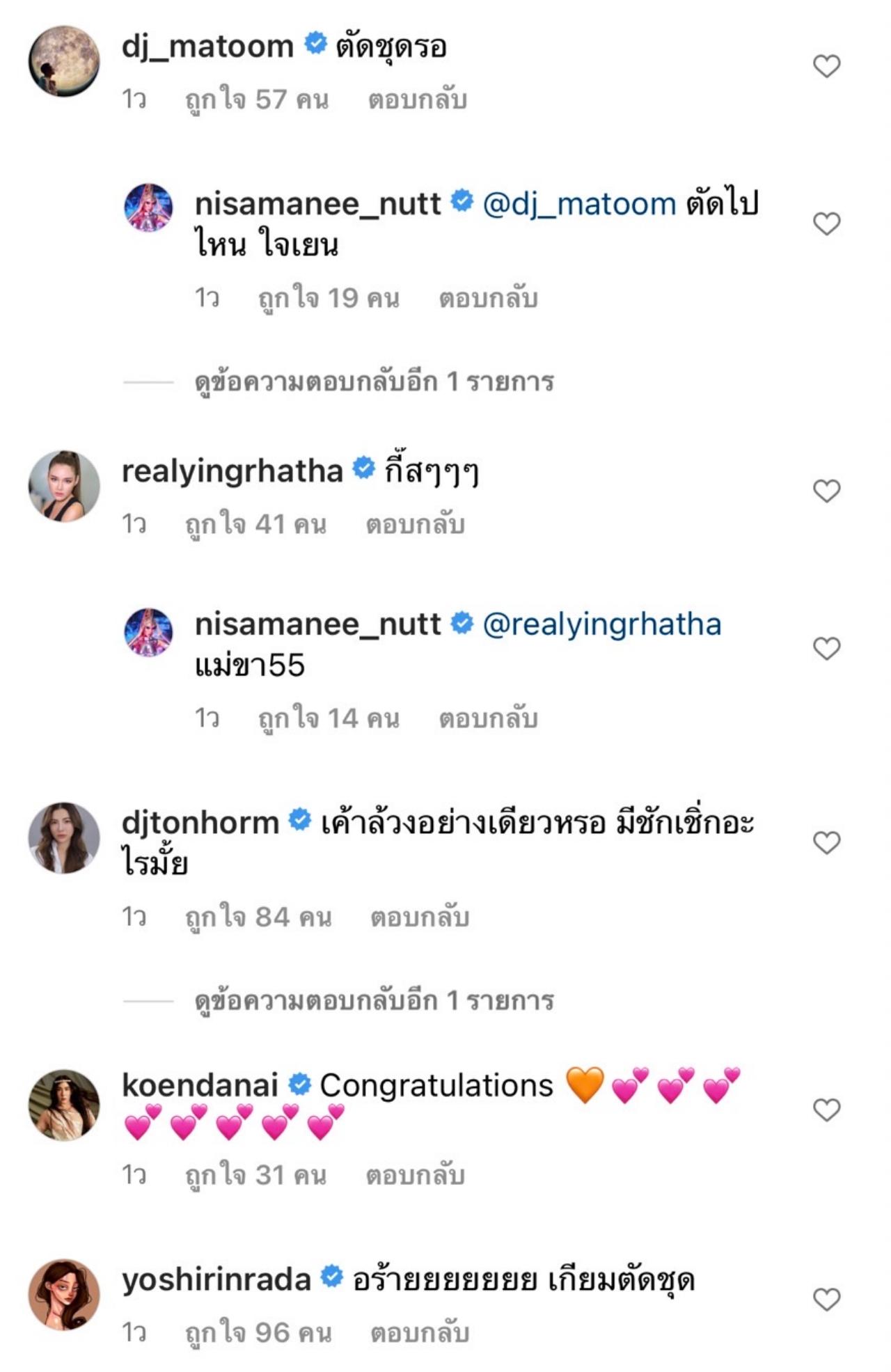Image resolution: width=891 pixels, height=1372 pixels.
Task: Reply to djtonhorm's comment
Action: (x=419, y=917)
